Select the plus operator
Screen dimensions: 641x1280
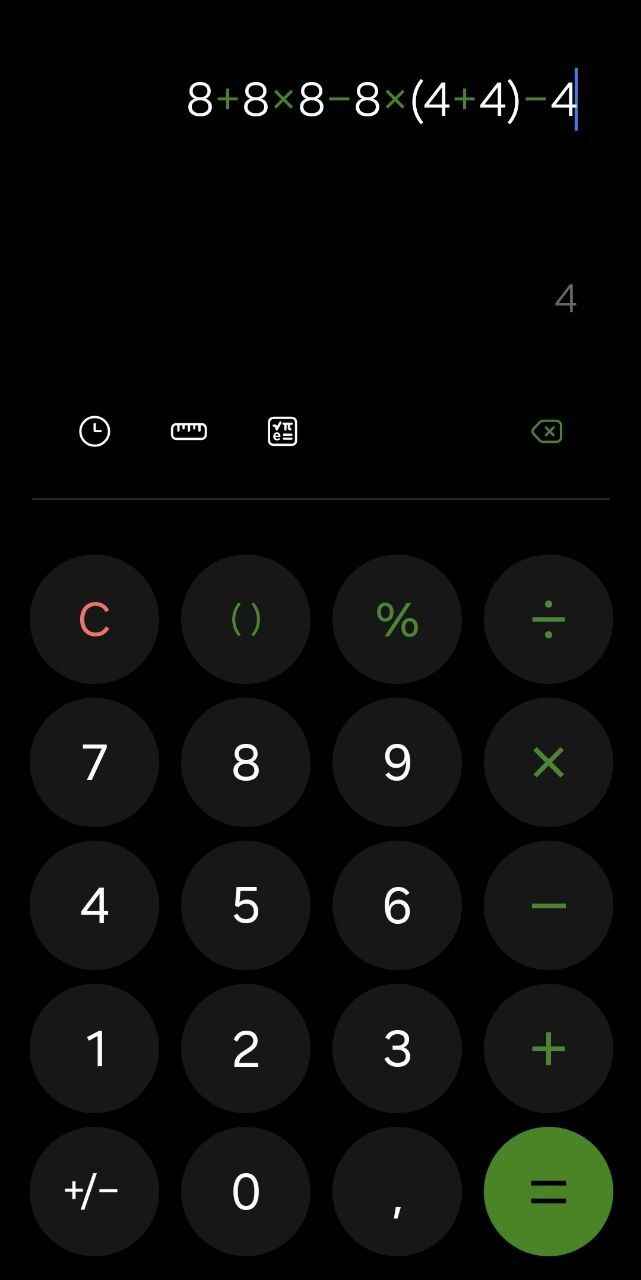(x=548, y=1049)
